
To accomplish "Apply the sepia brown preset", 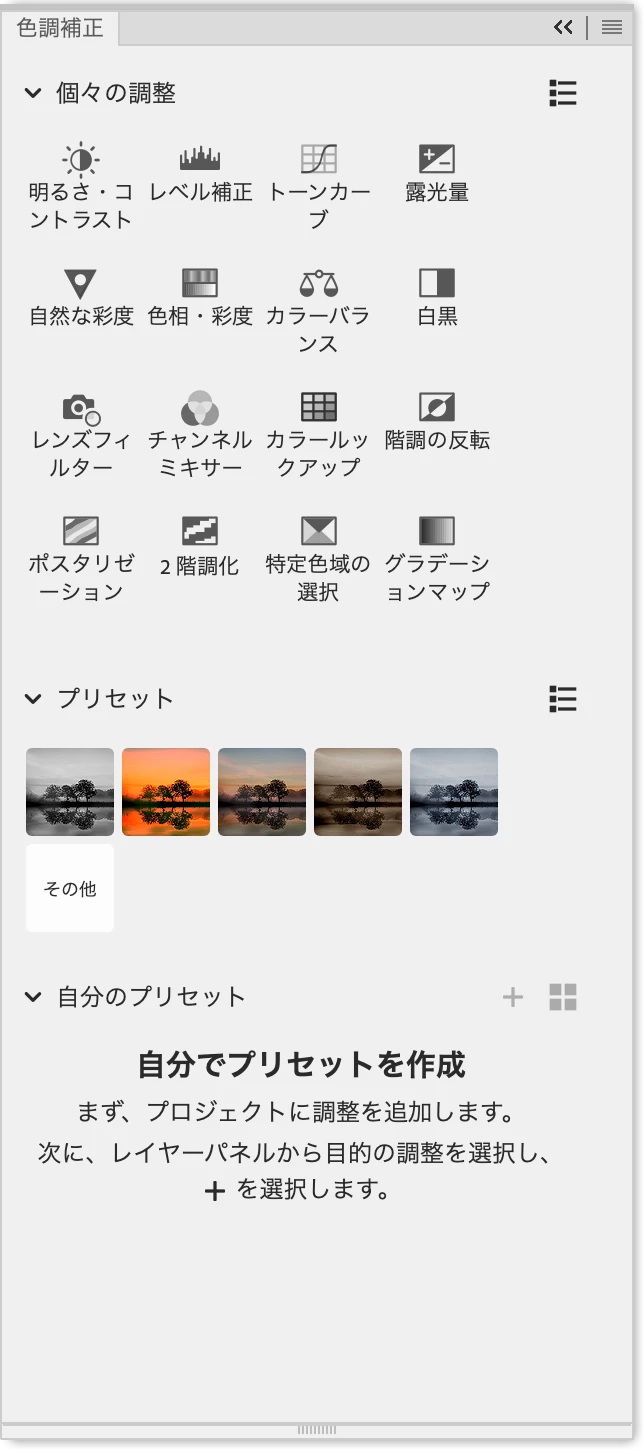I will click(x=358, y=791).
